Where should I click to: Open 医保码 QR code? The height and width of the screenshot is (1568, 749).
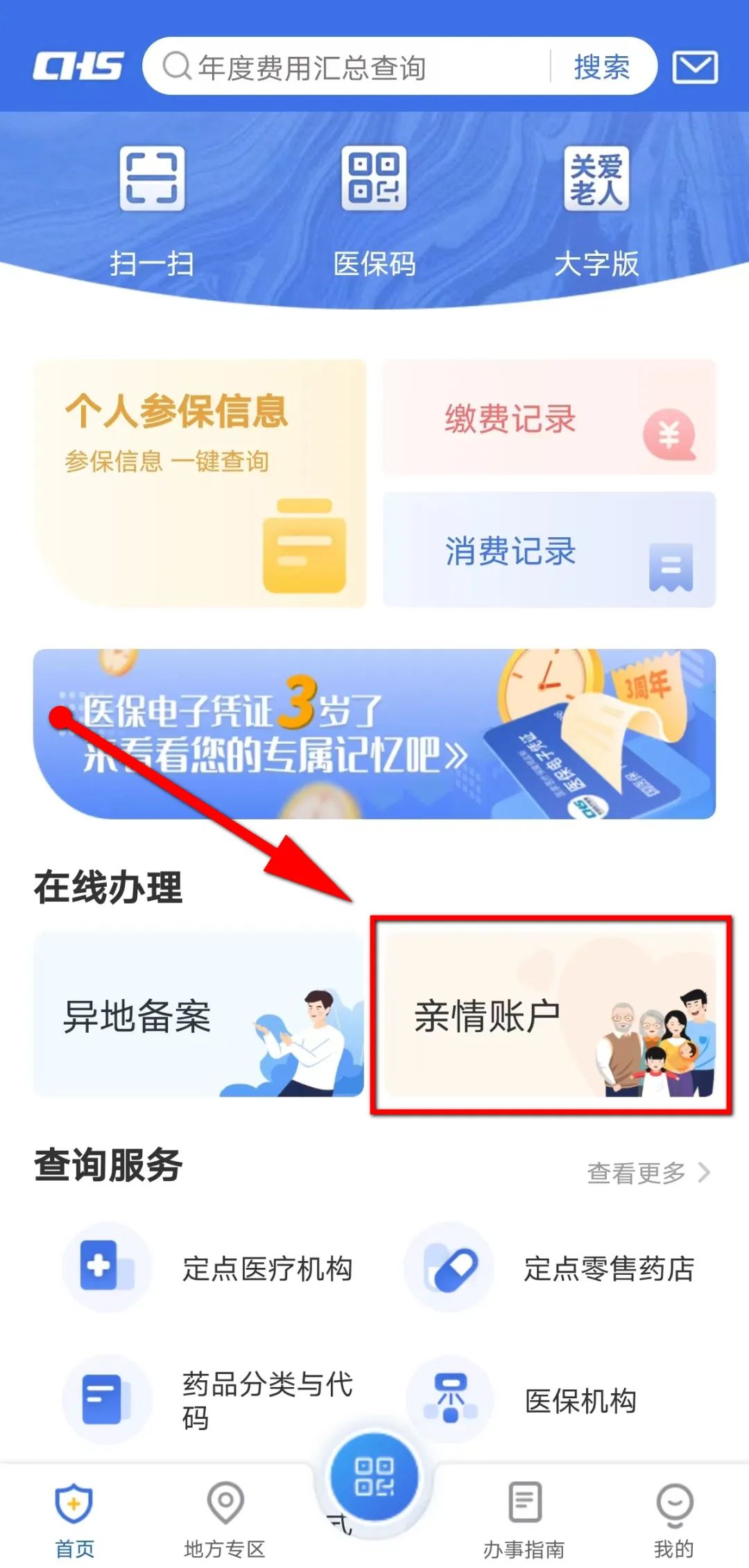pos(374,208)
